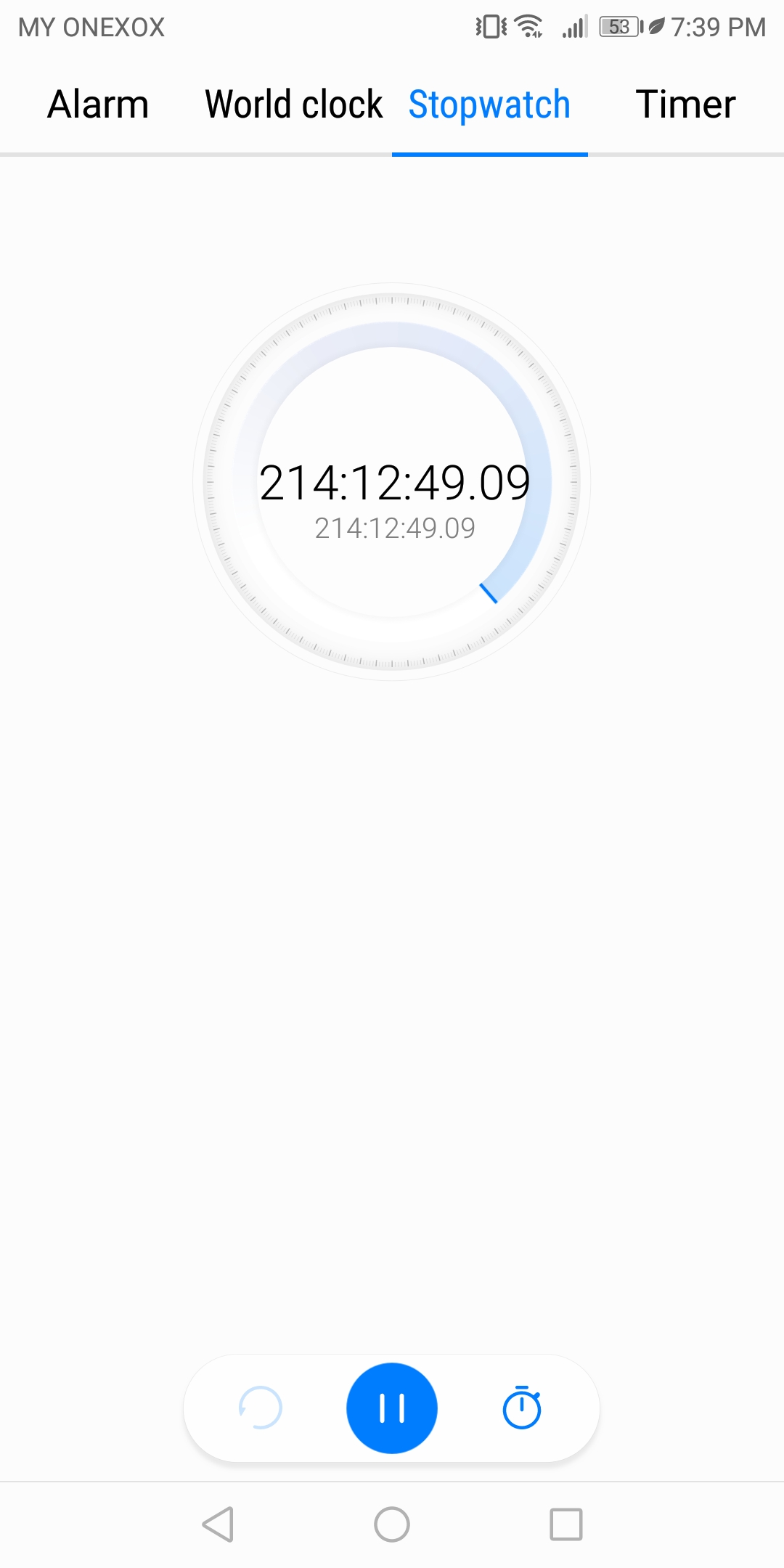Record a lap with the stopwatch icon
Image resolution: width=784 pixels, height=1568 pixels.
click(x=522, y=1408)
